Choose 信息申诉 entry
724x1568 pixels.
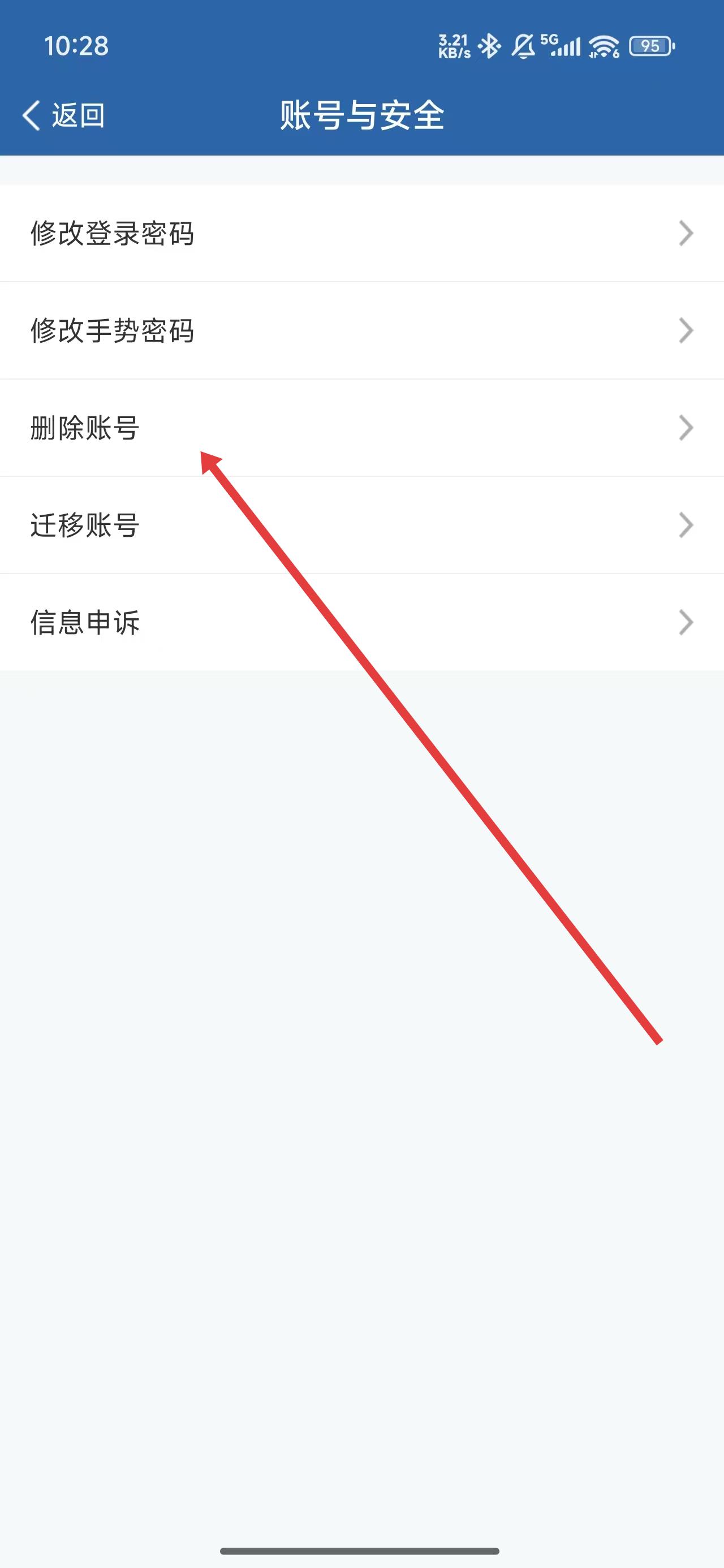pos(361,623)
